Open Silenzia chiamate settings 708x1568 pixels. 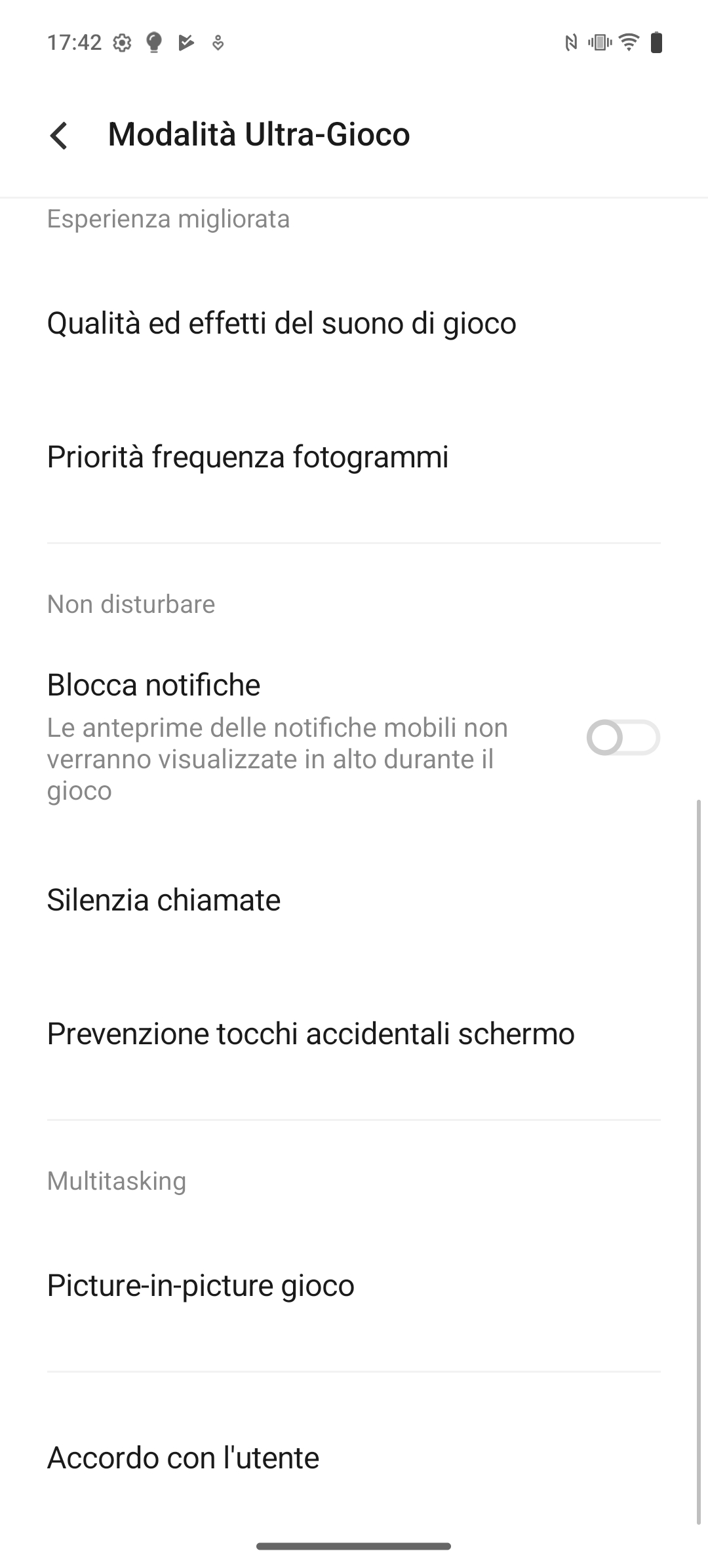point(354,900)
